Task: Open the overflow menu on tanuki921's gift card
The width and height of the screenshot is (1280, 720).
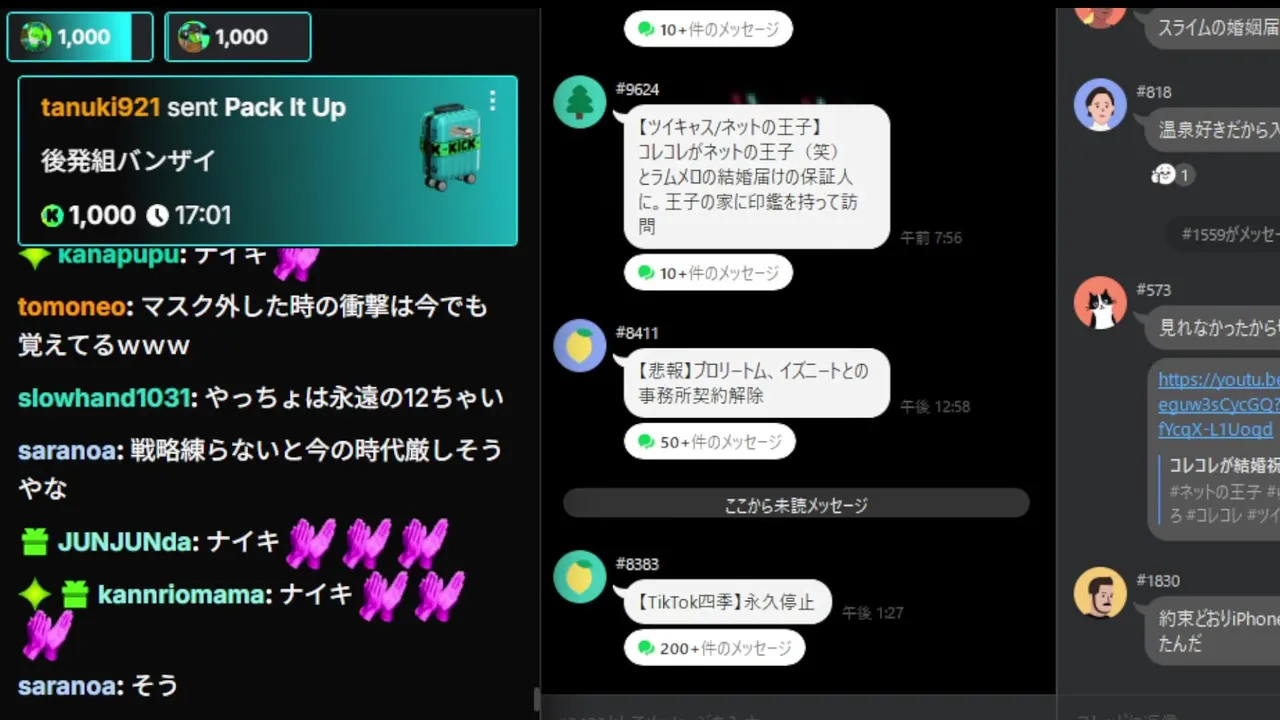Action: tap(492, 101)
